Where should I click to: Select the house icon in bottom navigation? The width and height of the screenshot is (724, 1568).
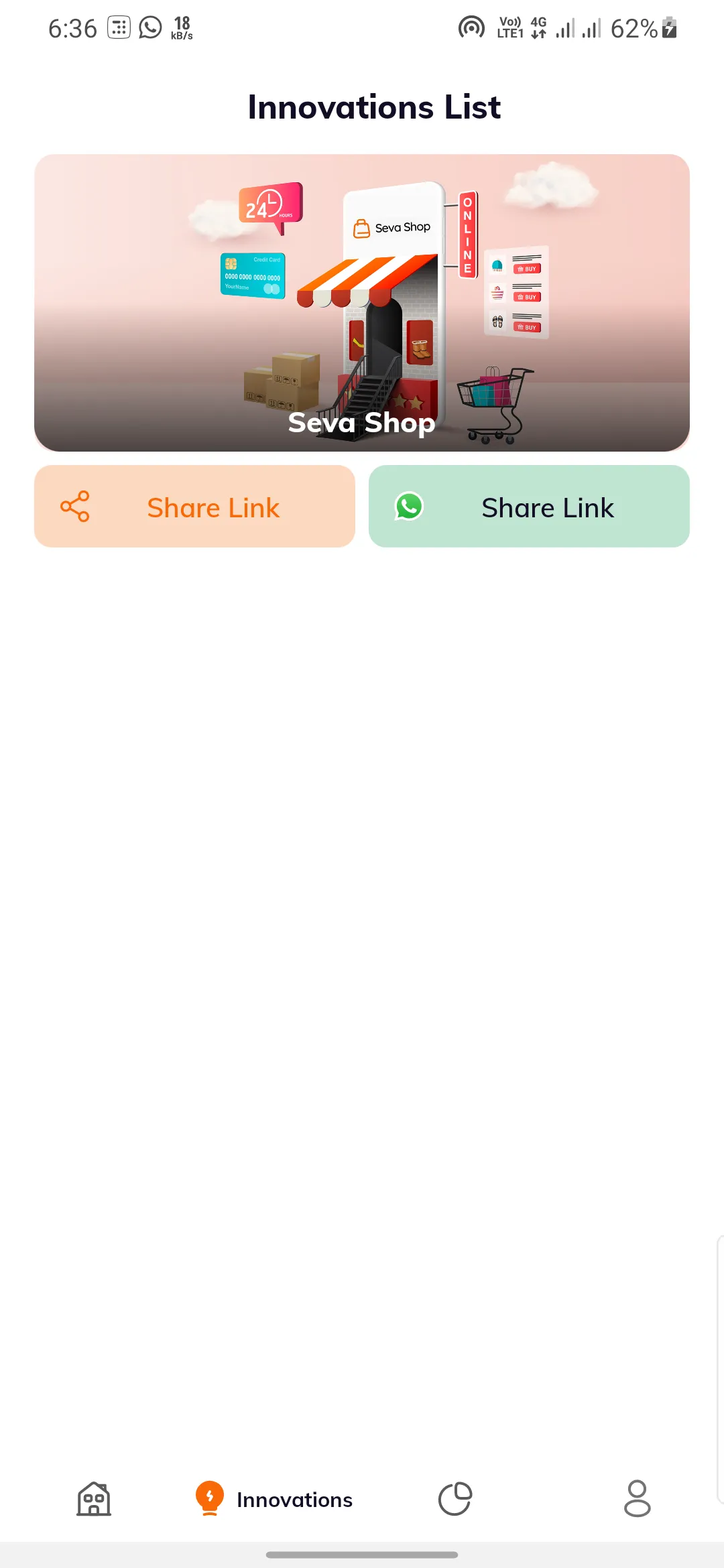coord(93,1499)
